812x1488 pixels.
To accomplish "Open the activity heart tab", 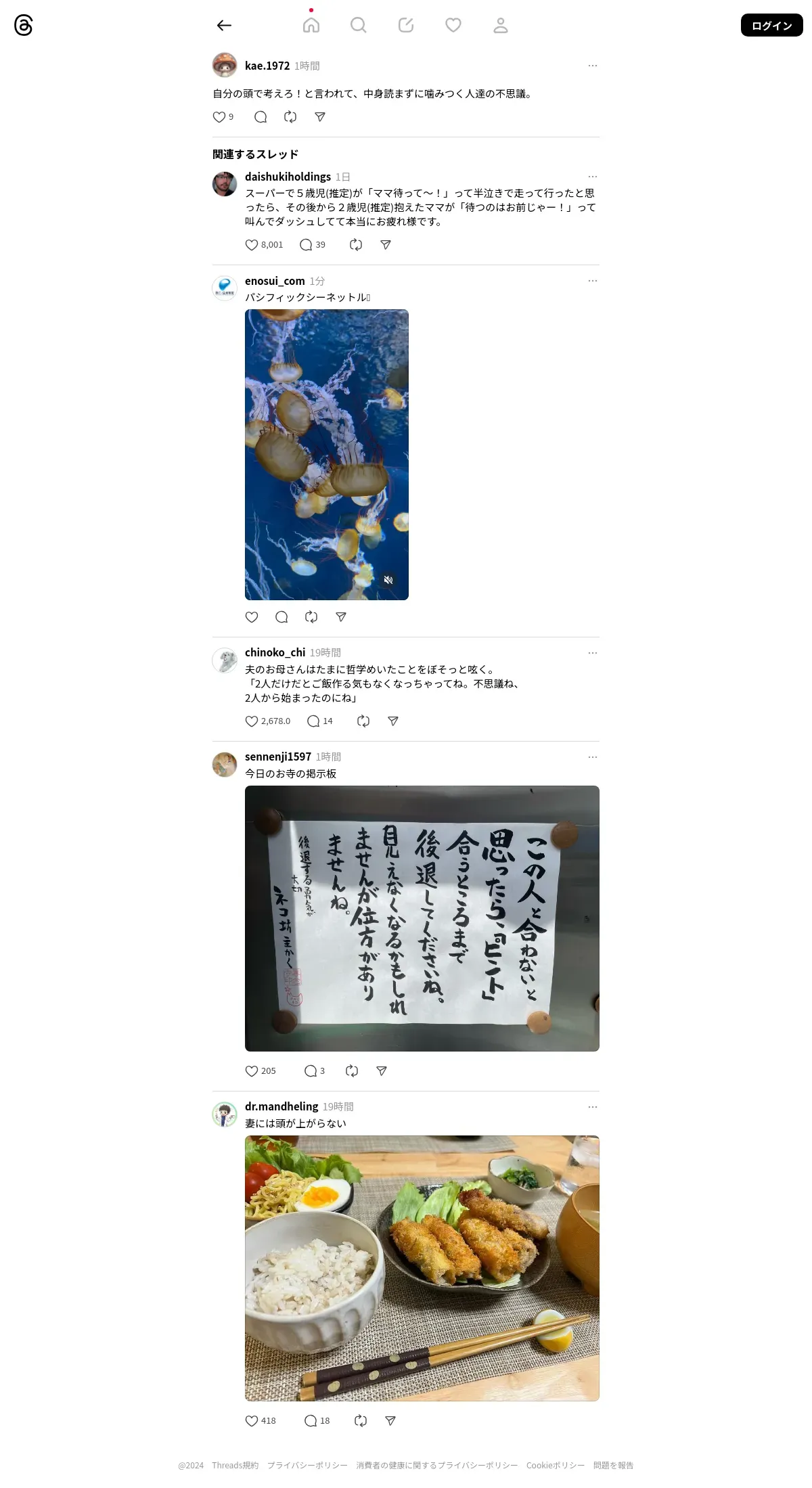I will [x=453, y=26].
